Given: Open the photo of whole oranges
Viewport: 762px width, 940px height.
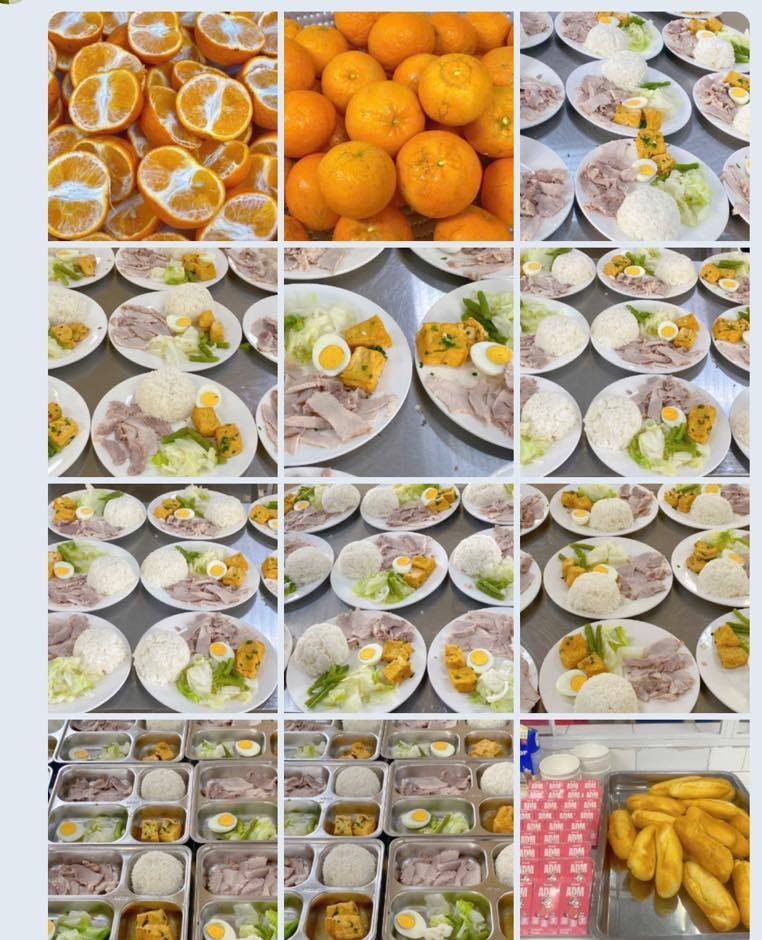Looking at the screenshot, I should (x=398, y=126).
